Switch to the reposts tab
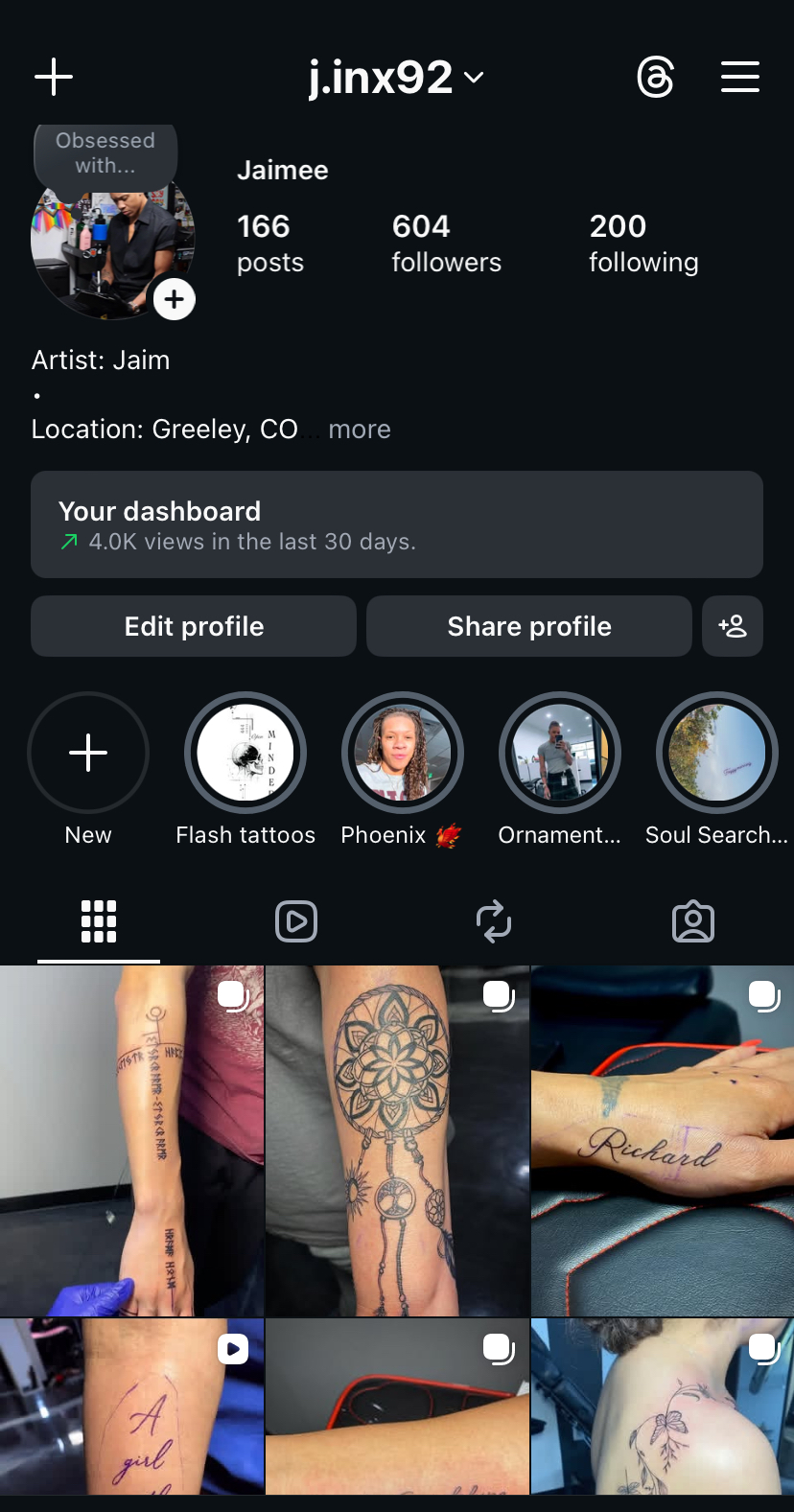 (494, 921)
